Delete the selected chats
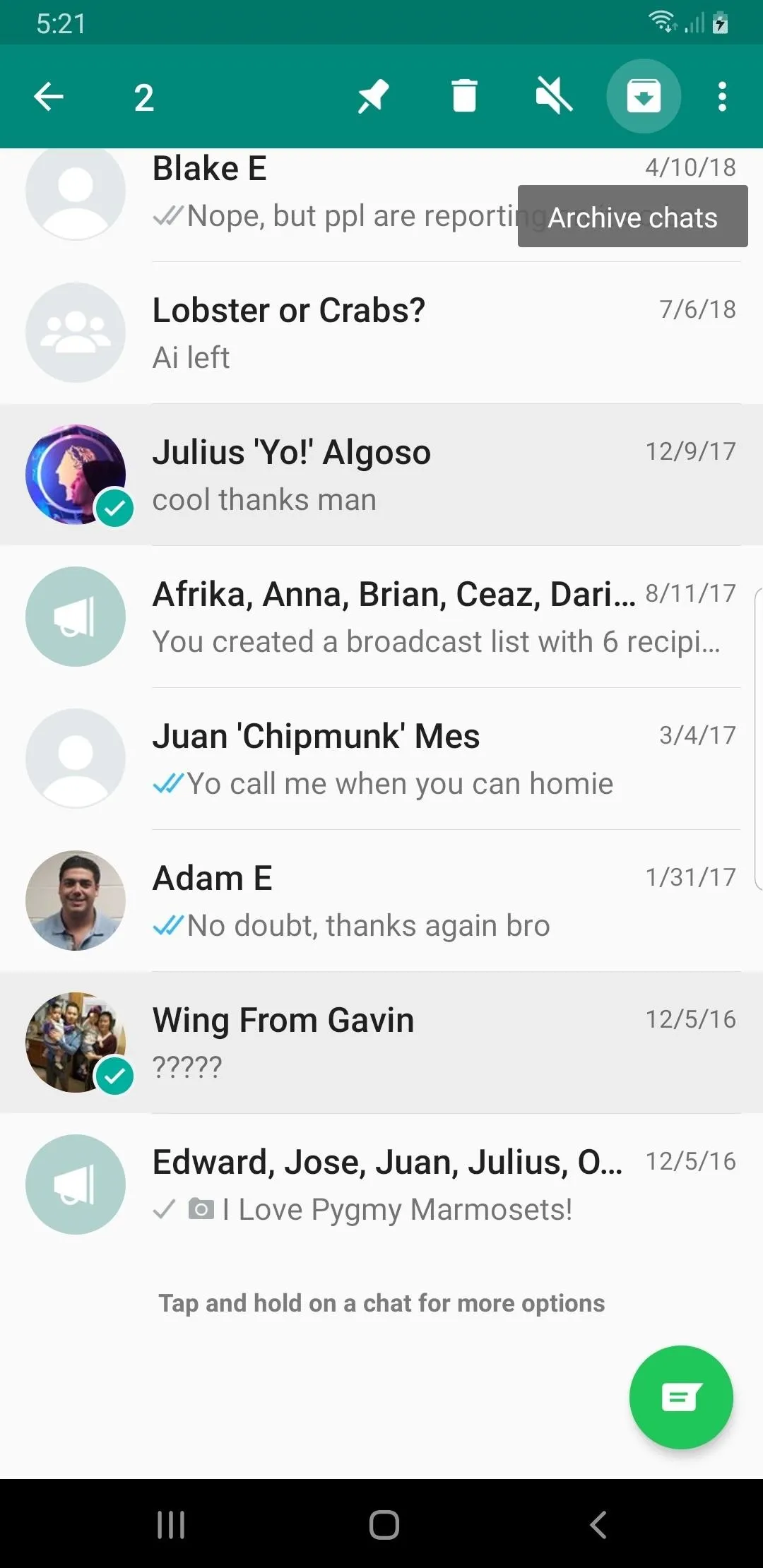The width and height of the screenshot is (763, 1568). point(464,97)
